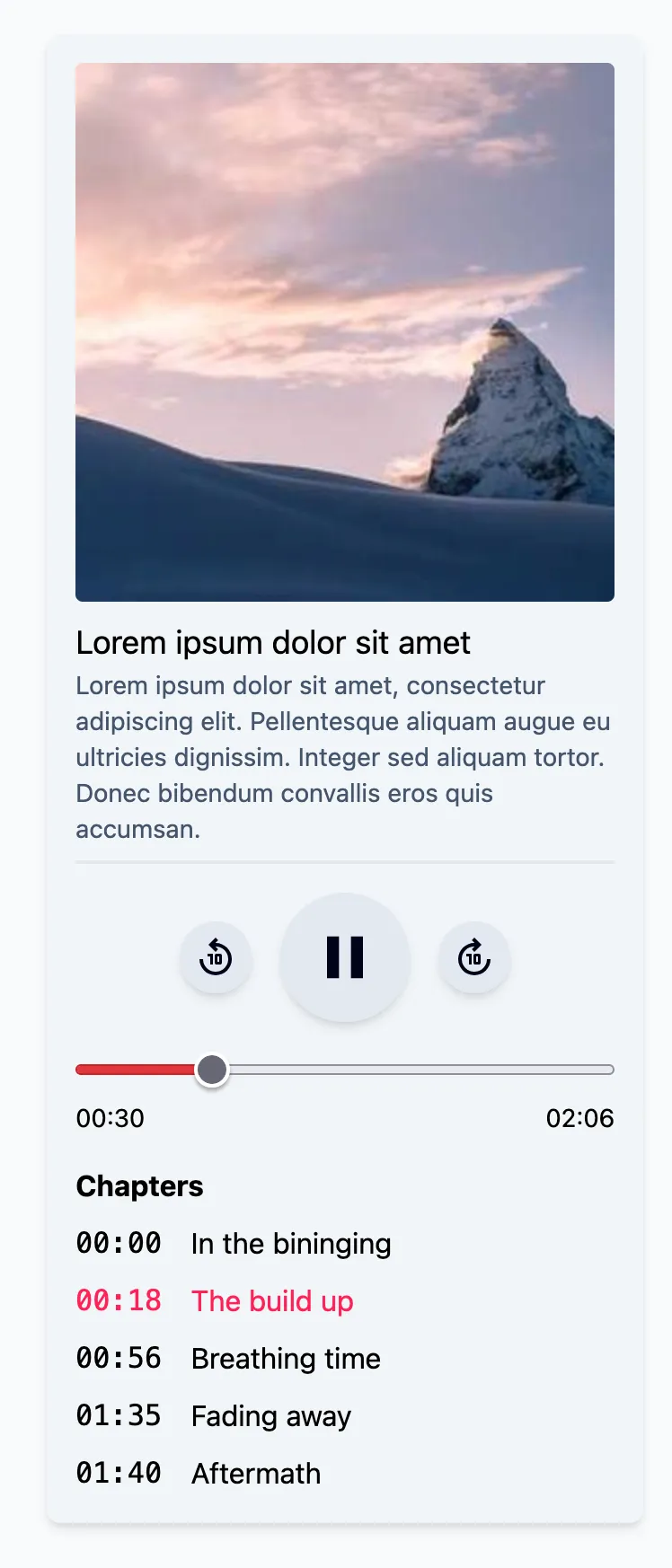Tap the clockwise skip arrow icon
The height and width of the screenshot is (1568, 672).
pyautogui.click(x=473, y=958)
